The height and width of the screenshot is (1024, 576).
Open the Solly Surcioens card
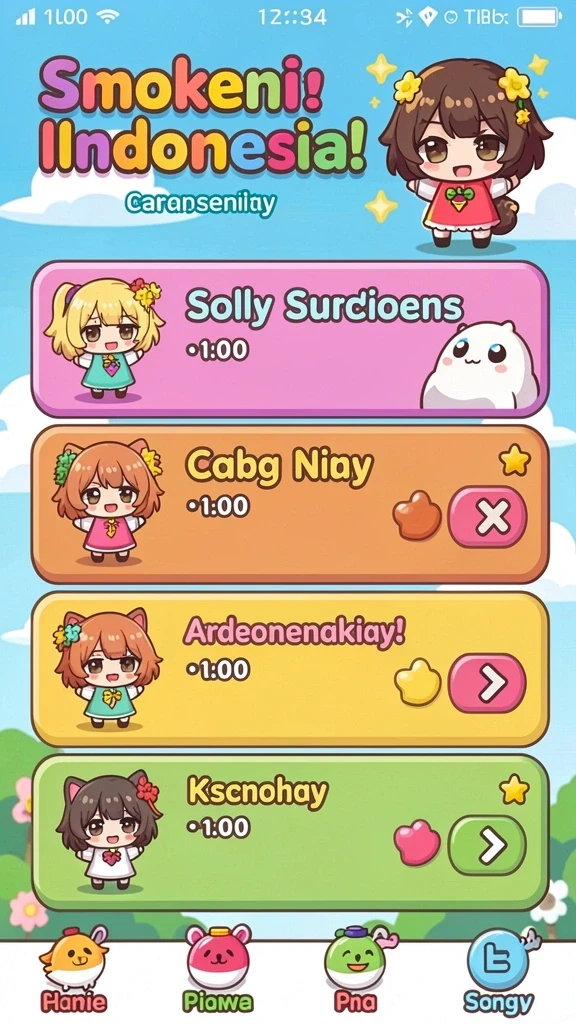(x=290, y=339)
